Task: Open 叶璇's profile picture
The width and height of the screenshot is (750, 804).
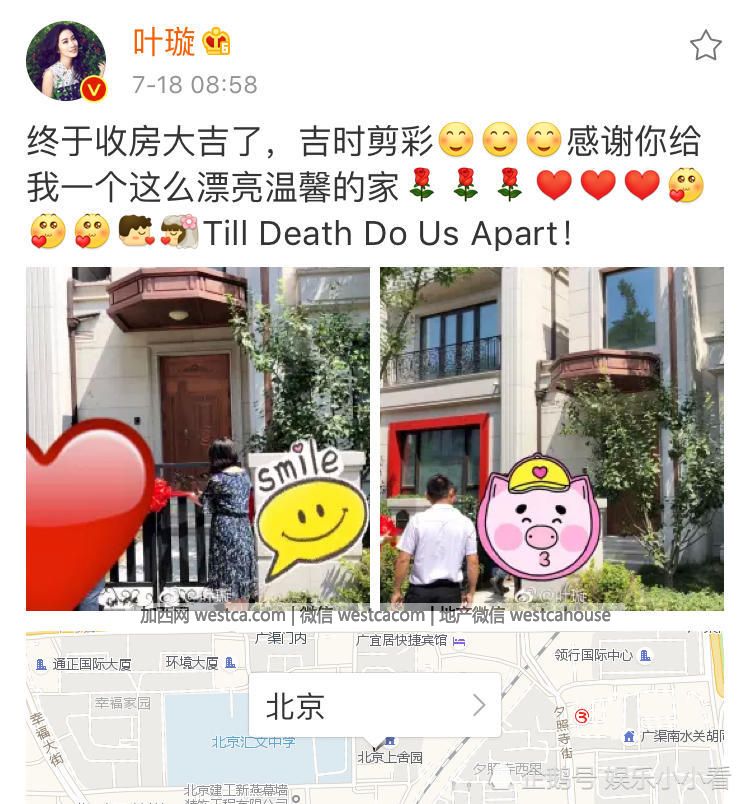Action: 66,61
